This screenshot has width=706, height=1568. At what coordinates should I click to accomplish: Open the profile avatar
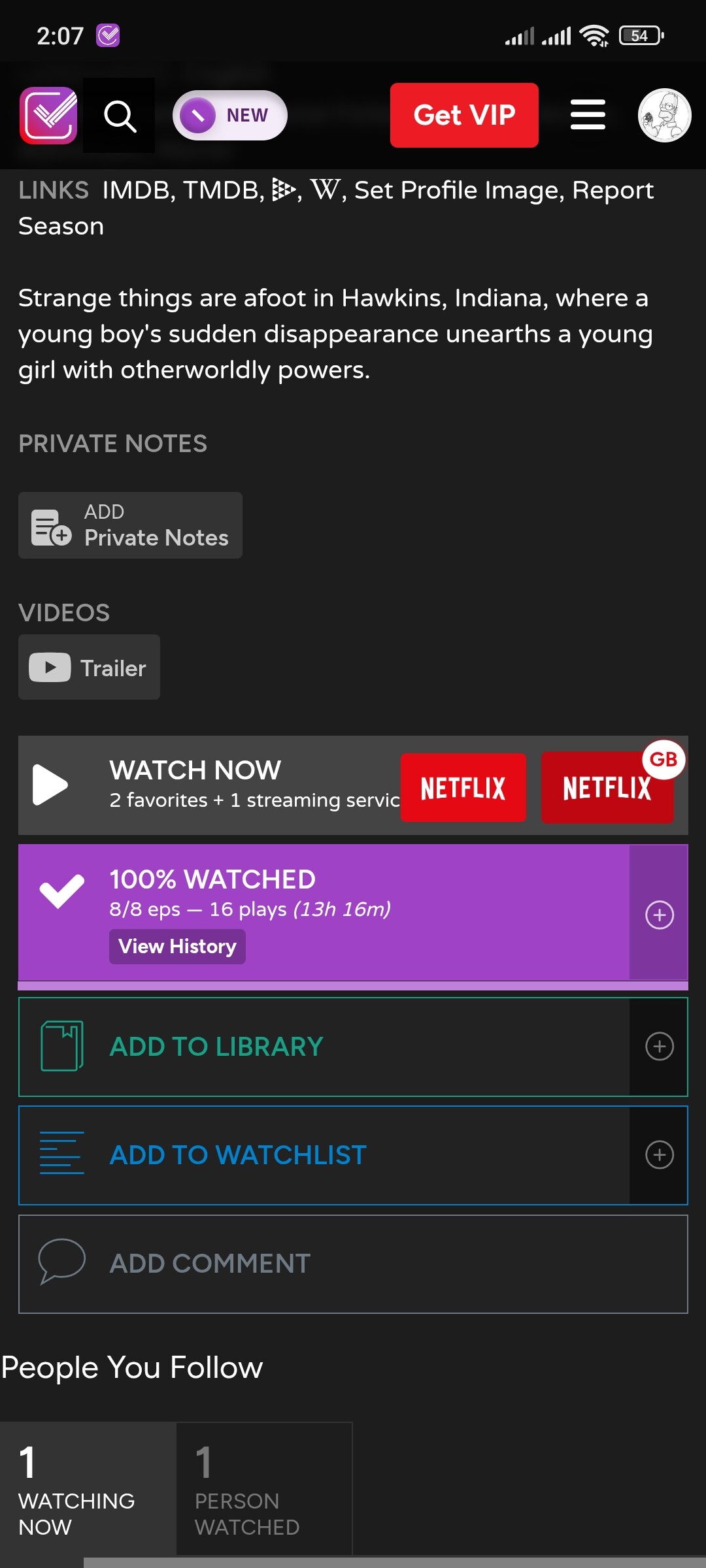(664, 116)
